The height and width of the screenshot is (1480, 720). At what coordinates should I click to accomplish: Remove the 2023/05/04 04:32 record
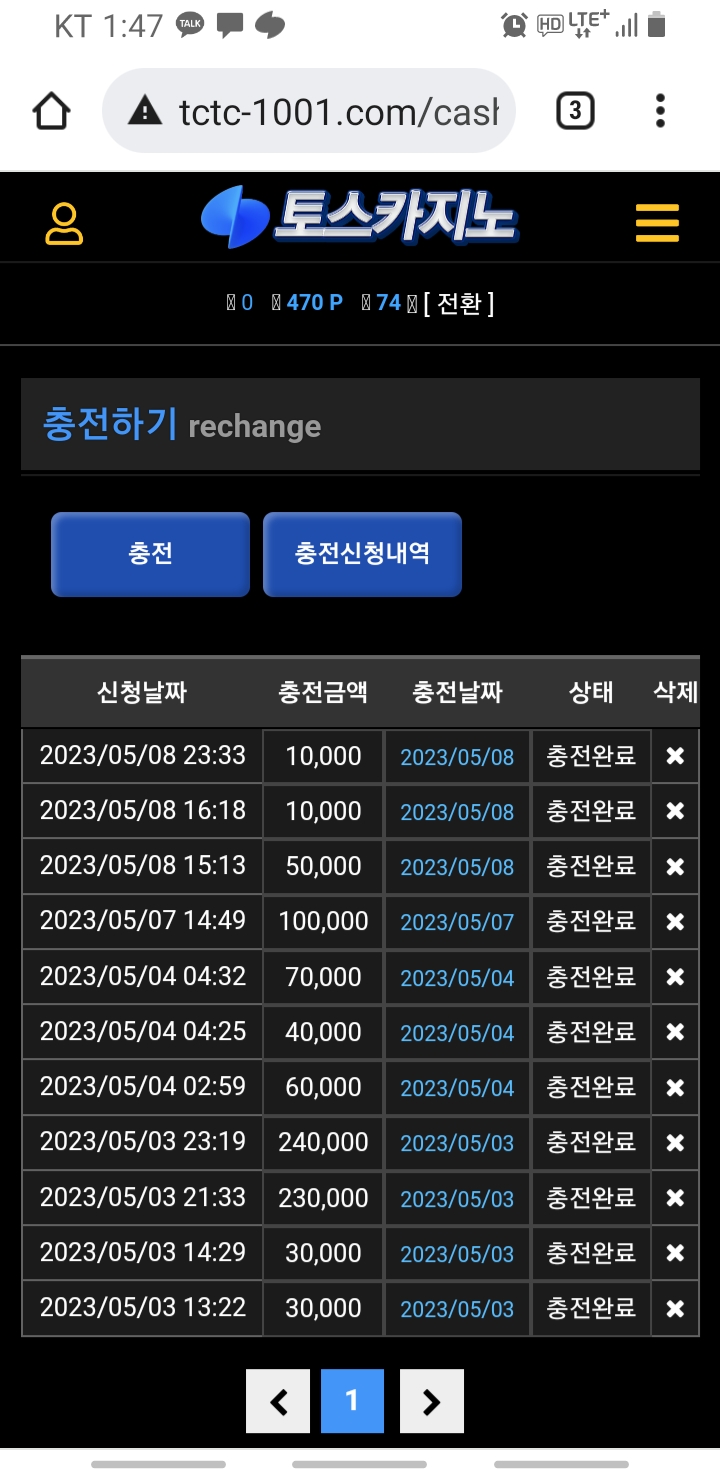tap(675, 977)
